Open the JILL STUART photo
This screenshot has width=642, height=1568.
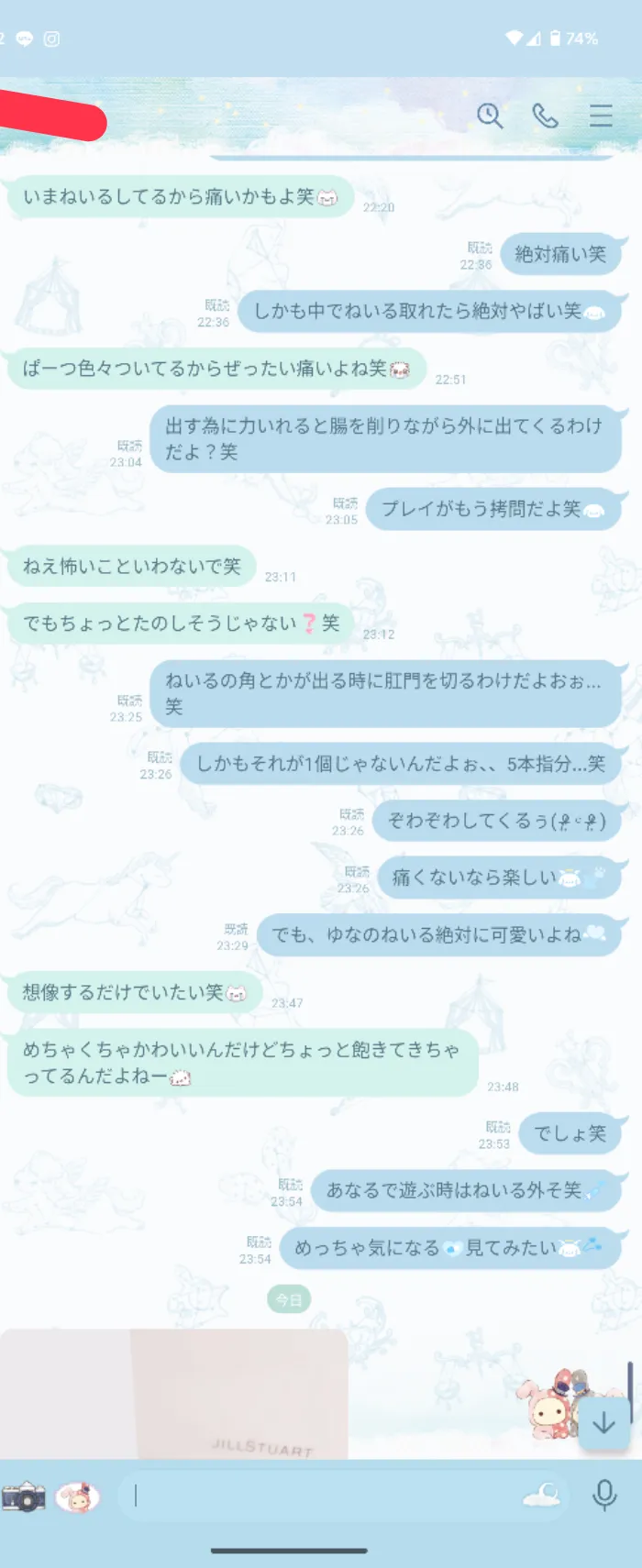pos(174,1394)
